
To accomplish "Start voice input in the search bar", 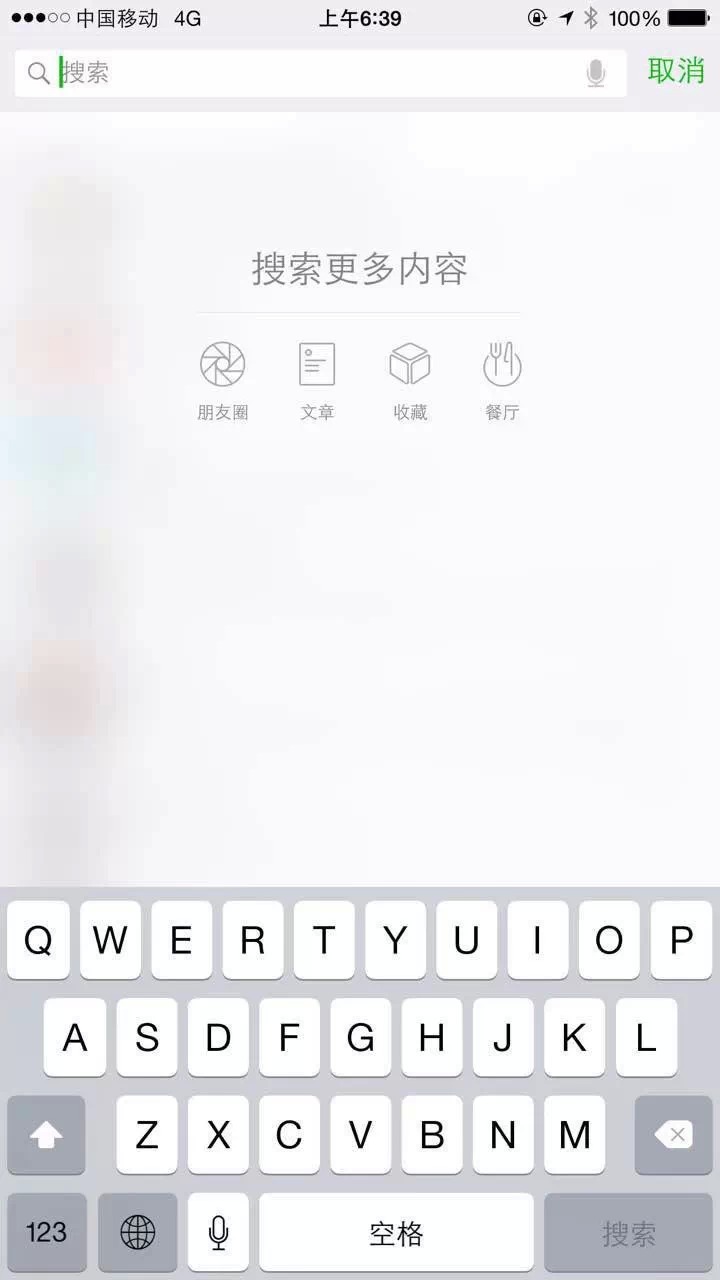I will click(x=596, y=73).
